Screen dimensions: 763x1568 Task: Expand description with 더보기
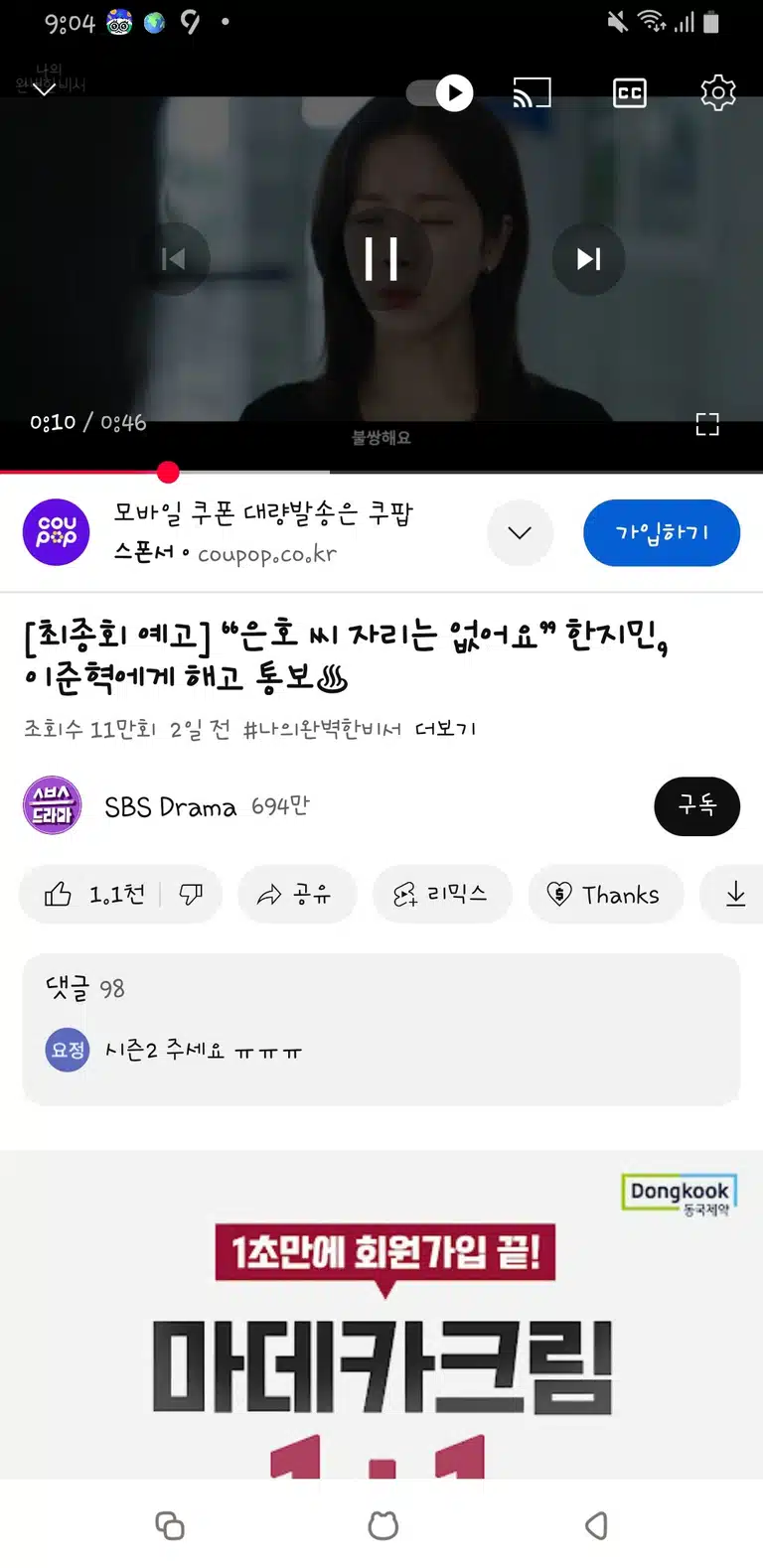tap(445, 729)
